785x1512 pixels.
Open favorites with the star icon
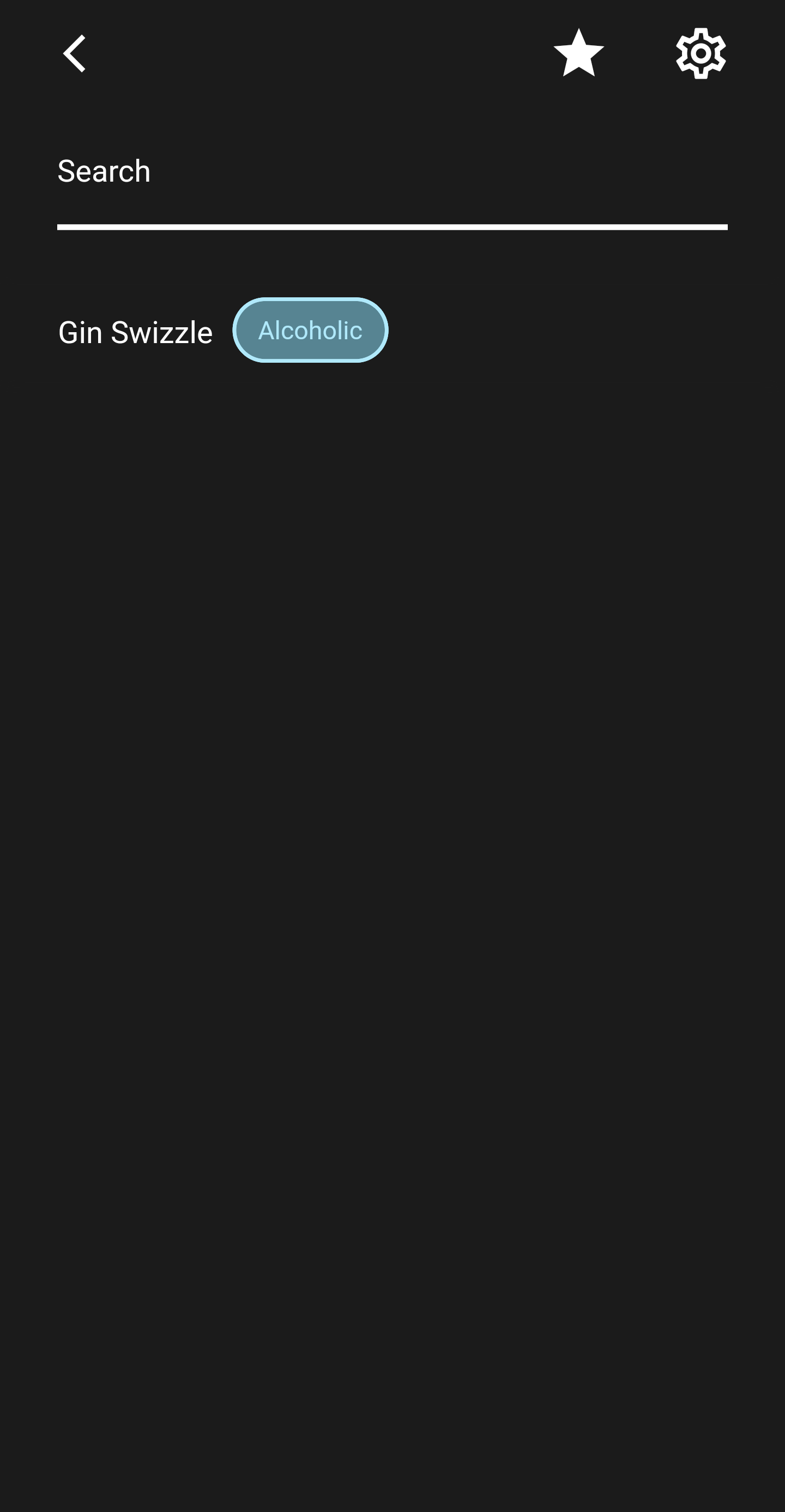(578, 53)
